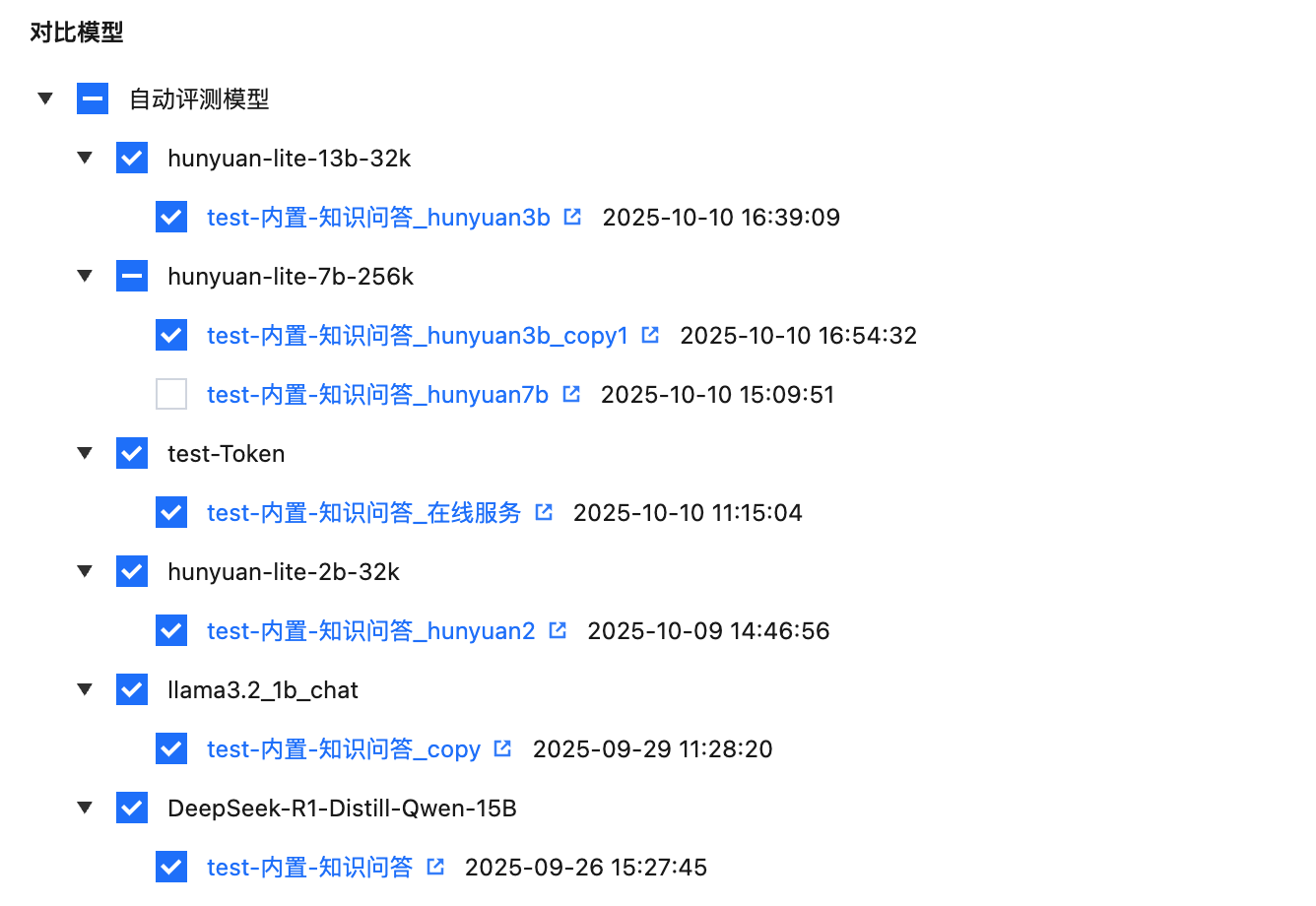Toggle the hunyuan-lite-7b-256k checkbox
The width and height of the screenshot is (1316, 906).
[132, 276]
